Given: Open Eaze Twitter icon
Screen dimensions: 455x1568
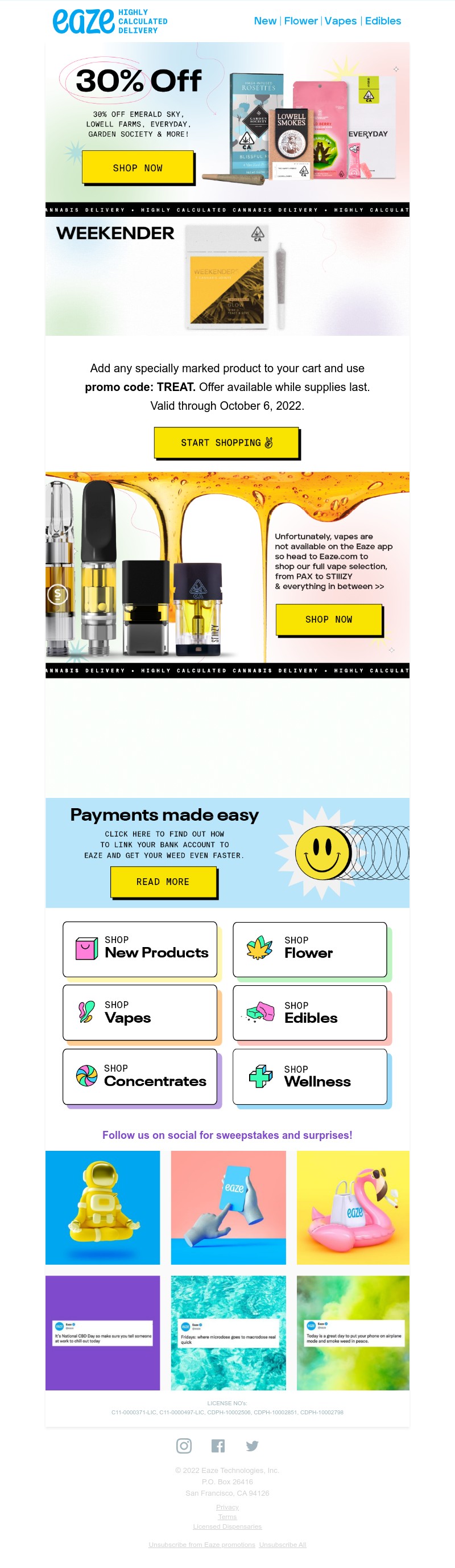Looking at the screenshot, I should (x=252, y=1446).
